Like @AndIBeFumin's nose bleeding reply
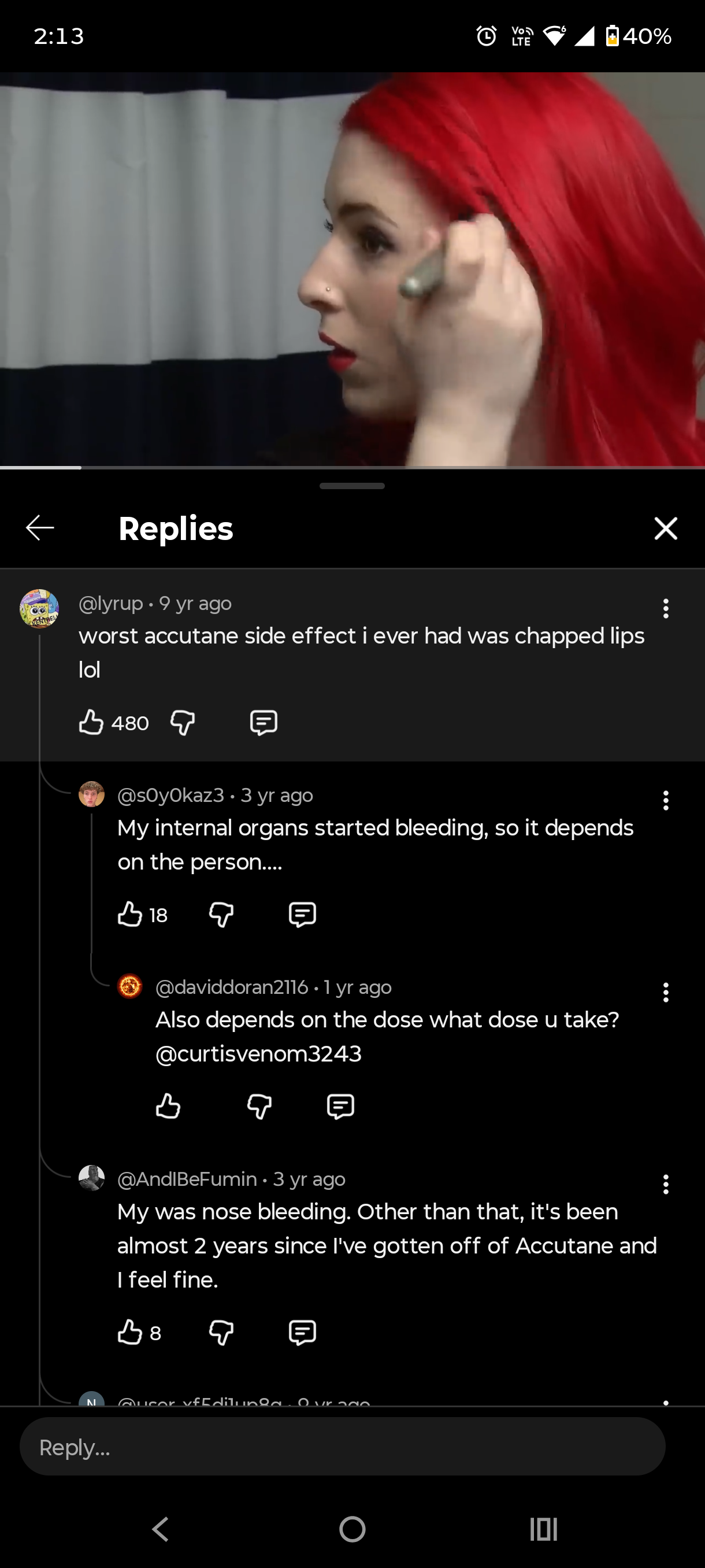The image size is (705, 1568). coord(130,1333)
